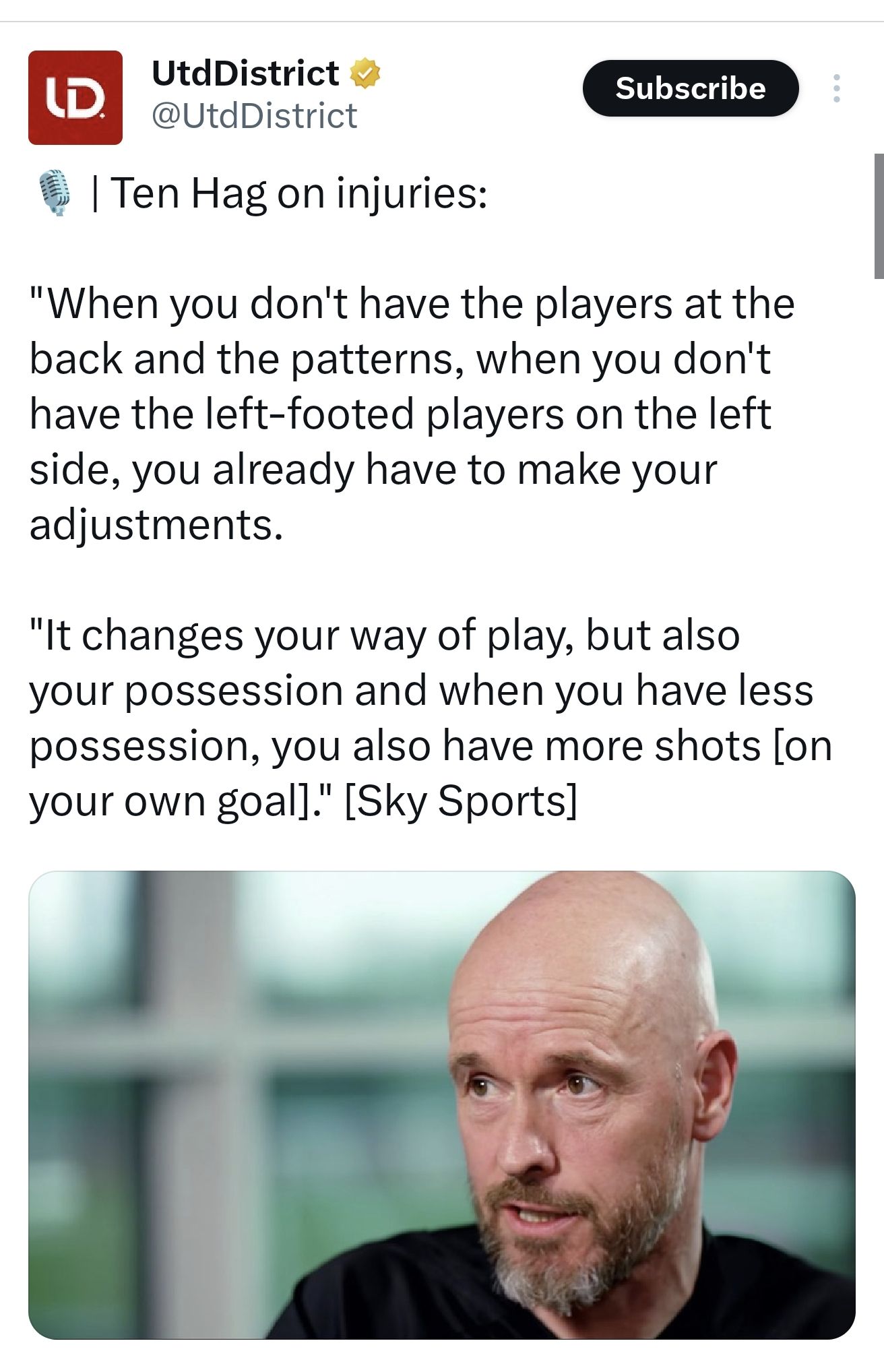The height and width of the screenshot is (1372, 884).
Task: Enlarge the attached Ten Hag photo
Action: pyautogui.click(x=441, y=1104)
